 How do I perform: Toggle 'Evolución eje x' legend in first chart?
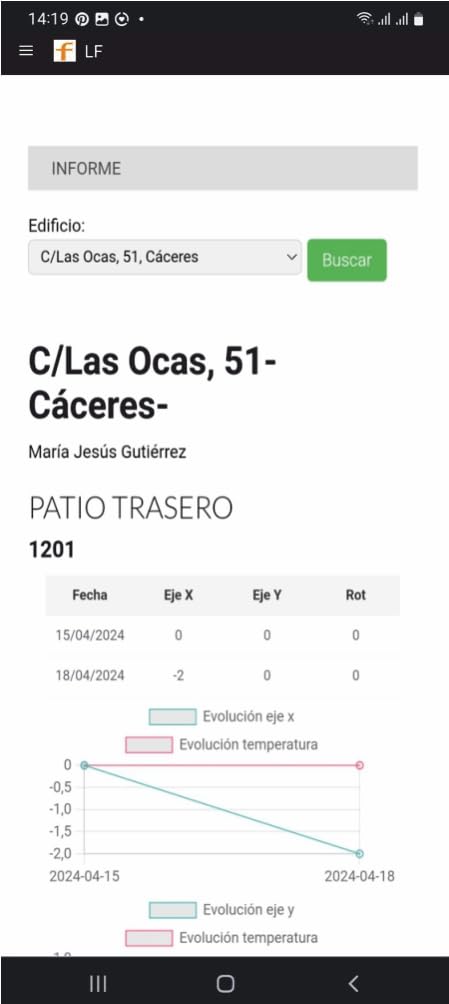tap(222, 717)
